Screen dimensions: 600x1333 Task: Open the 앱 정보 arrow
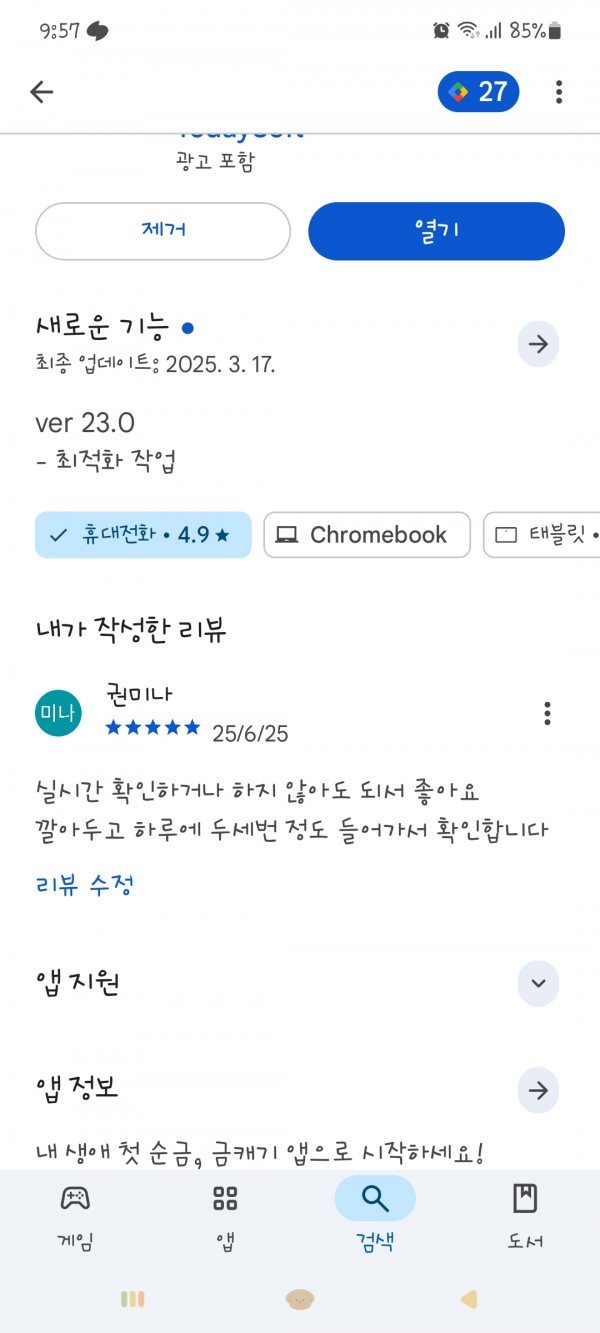(538, 1090)
